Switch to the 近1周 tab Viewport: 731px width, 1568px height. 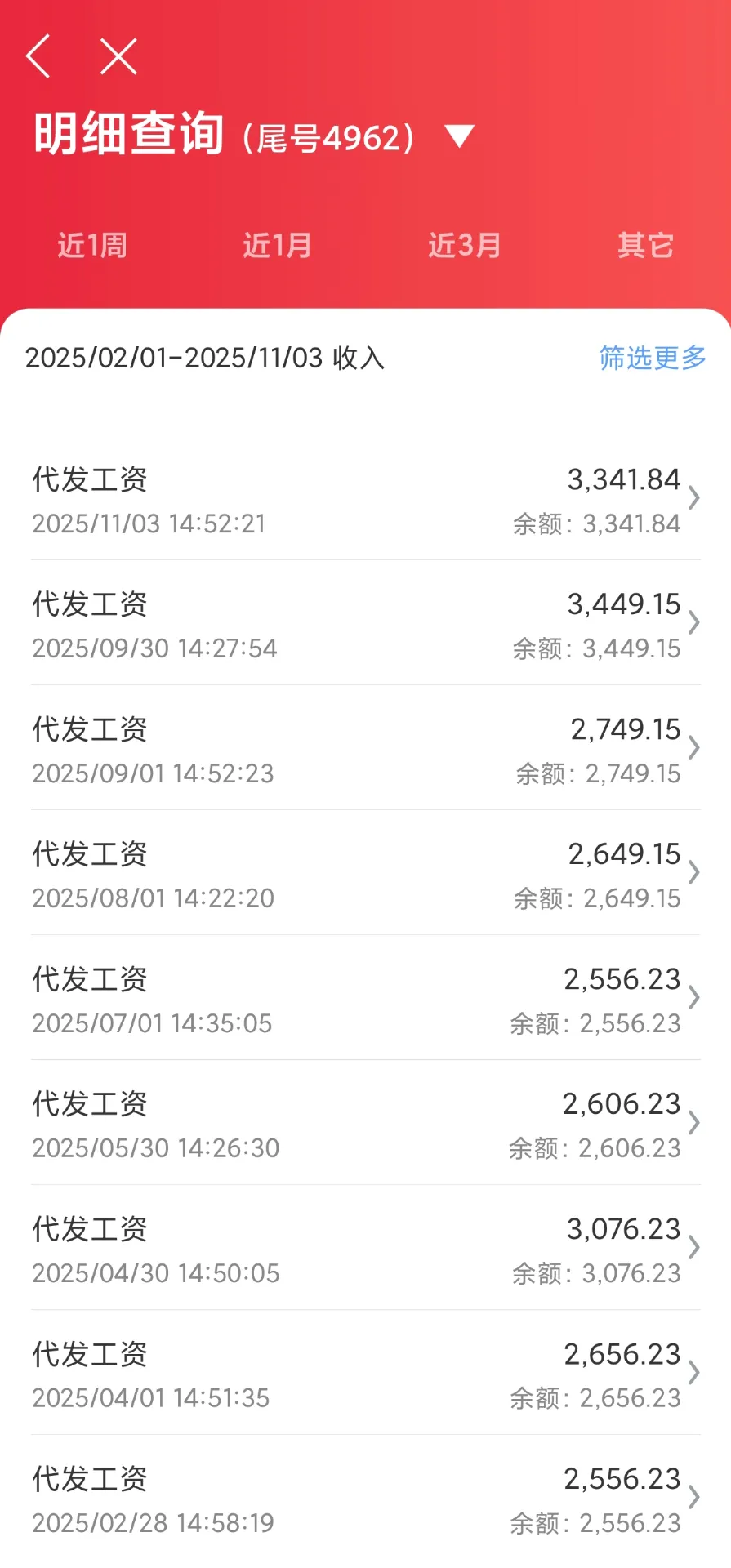click(92, 244)
